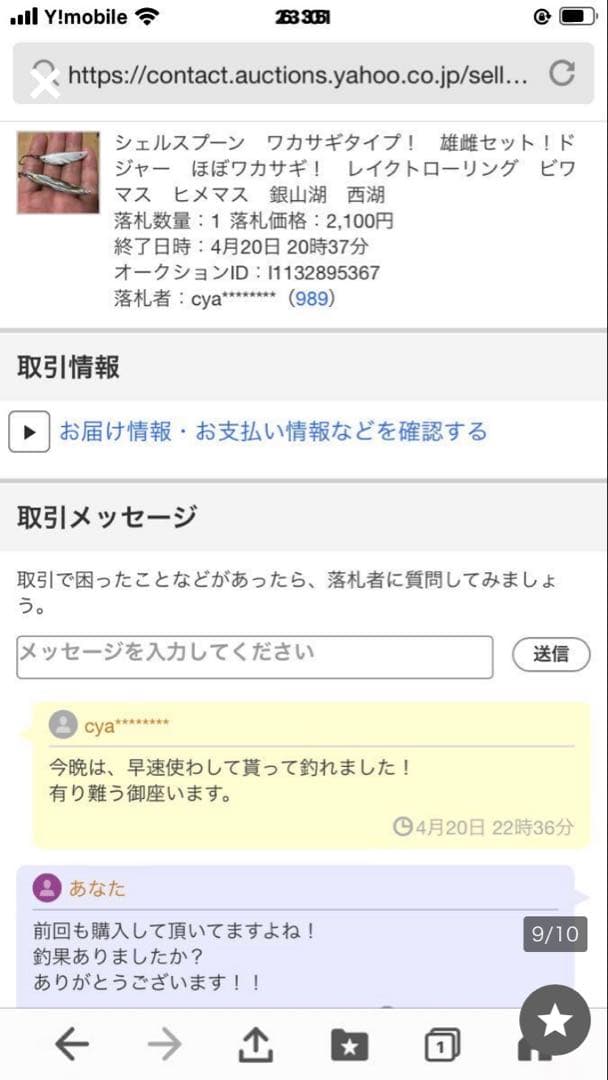This screenshot has width=608, height=1080.
Task: Open the bookmarks folder
Action: pos(349,1045)
